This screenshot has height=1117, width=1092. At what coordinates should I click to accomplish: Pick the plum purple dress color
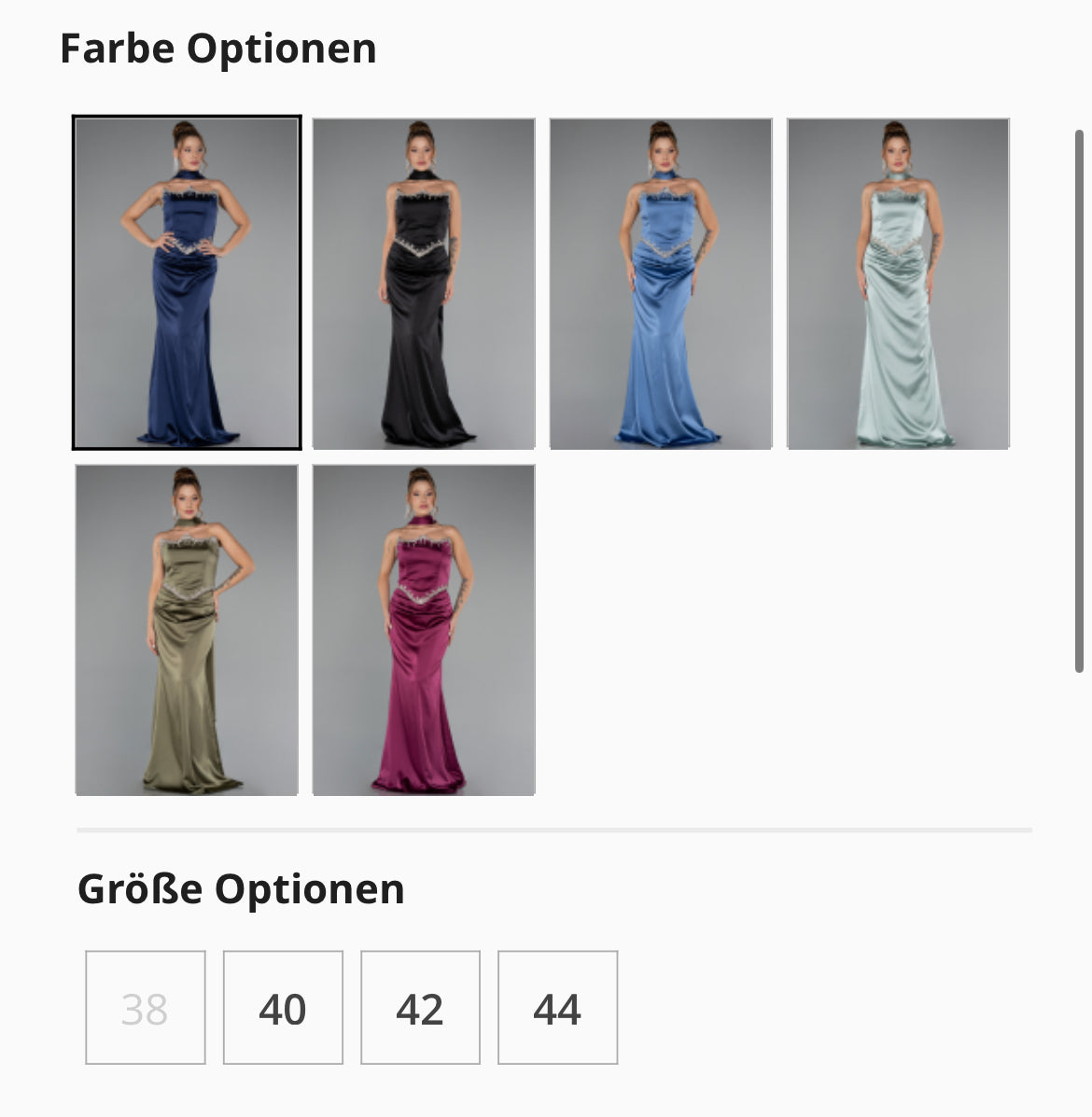(x=424, y=630)
